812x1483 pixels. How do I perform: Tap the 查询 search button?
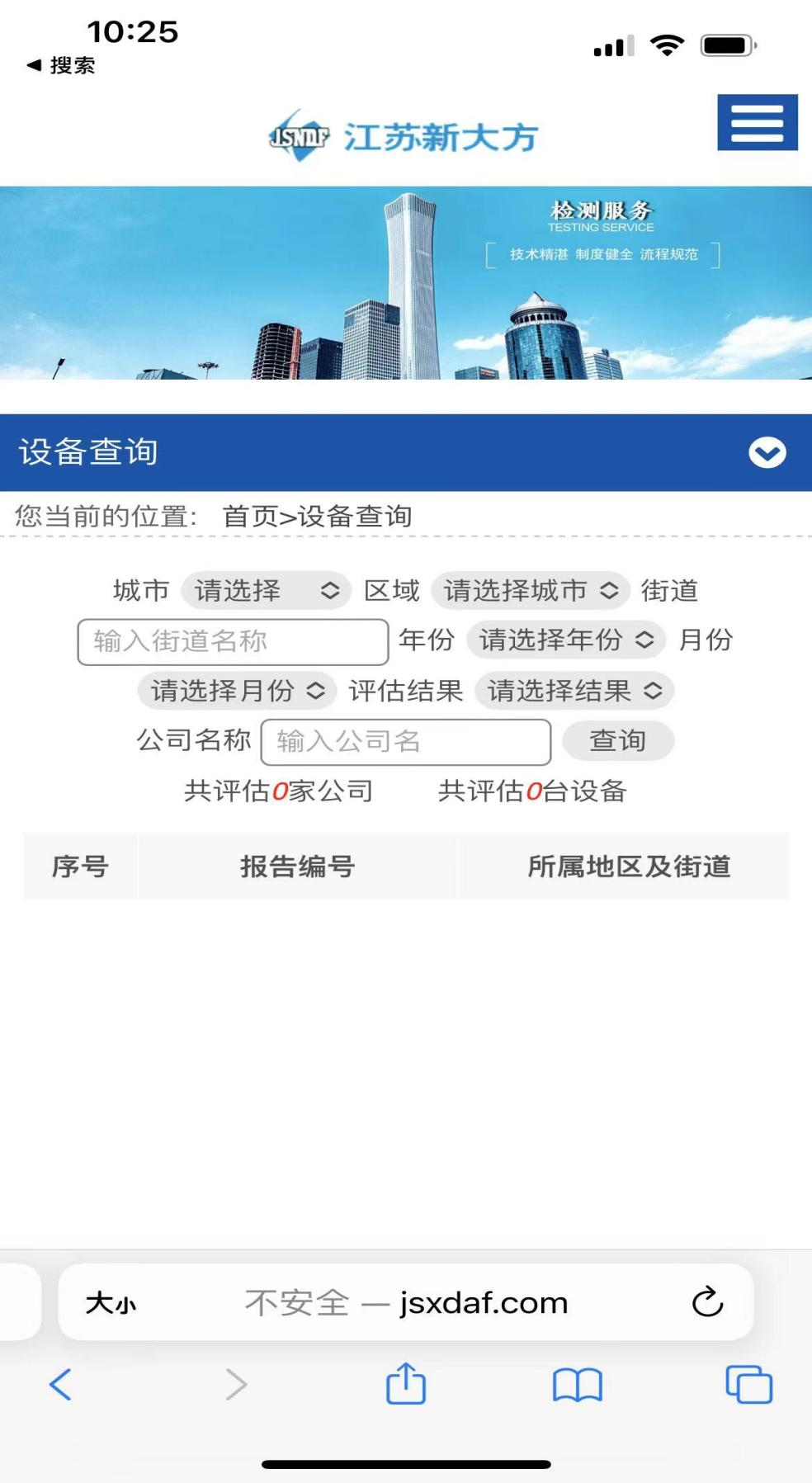617,740
